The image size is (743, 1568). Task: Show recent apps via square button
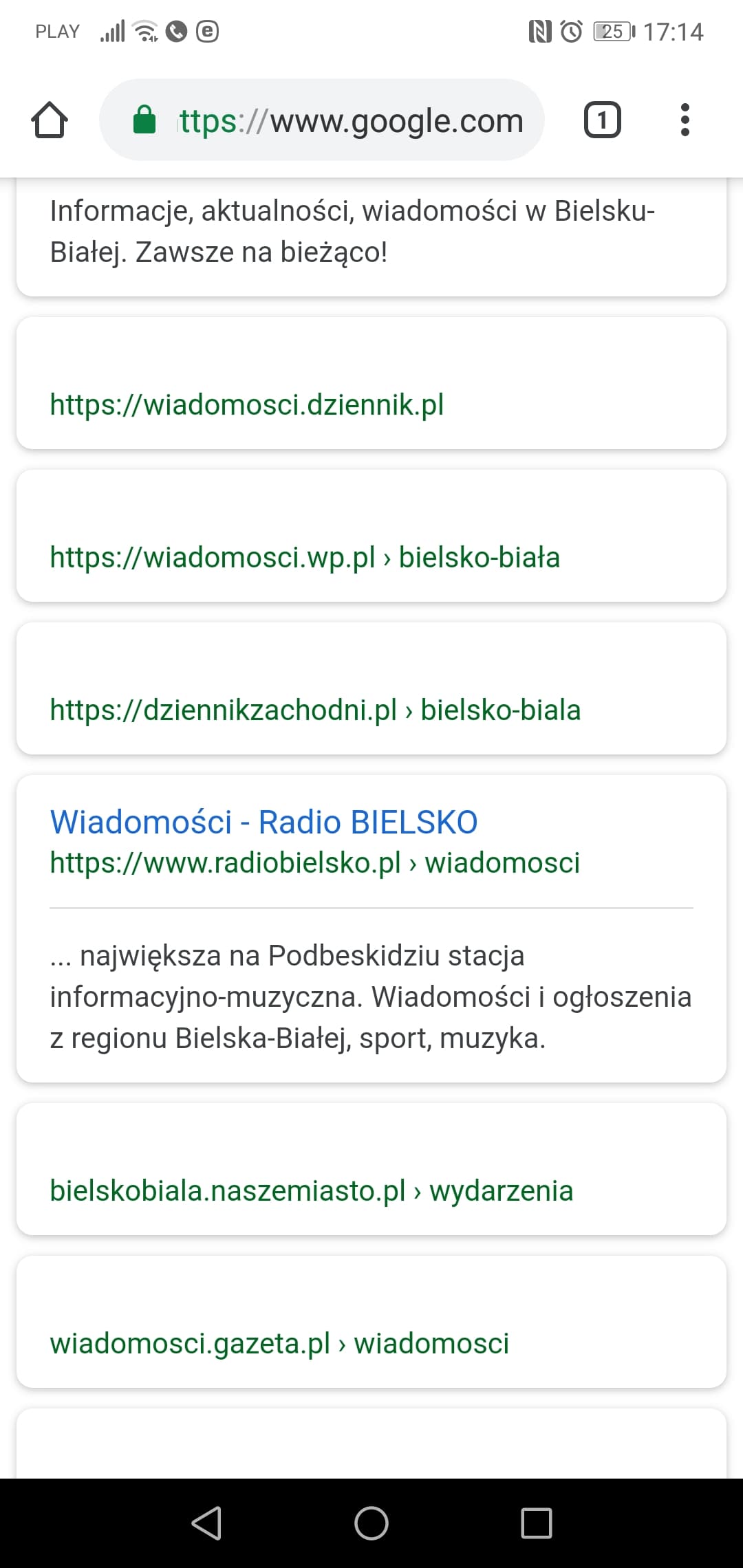click(537, 1523)
